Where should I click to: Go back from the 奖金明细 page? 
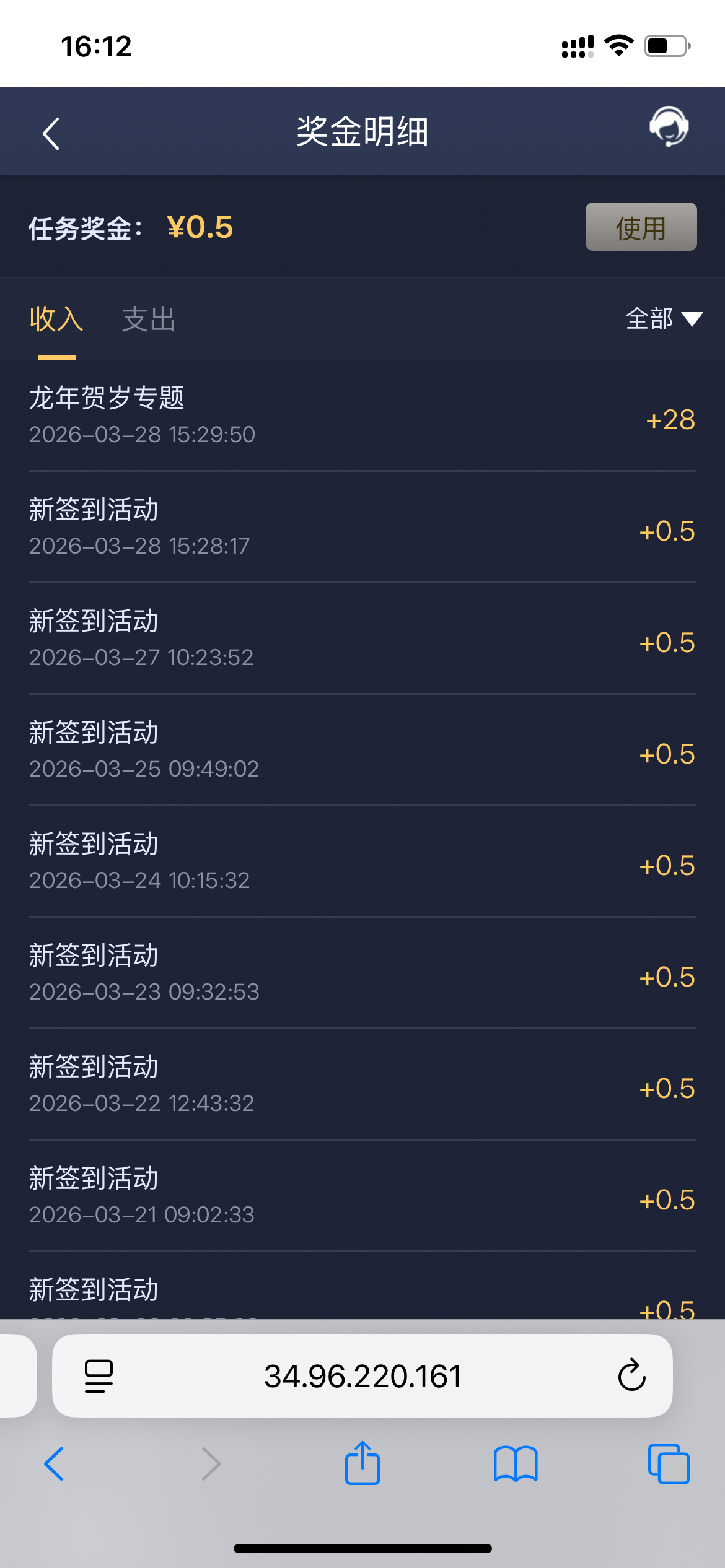click(x=51, y=133)
